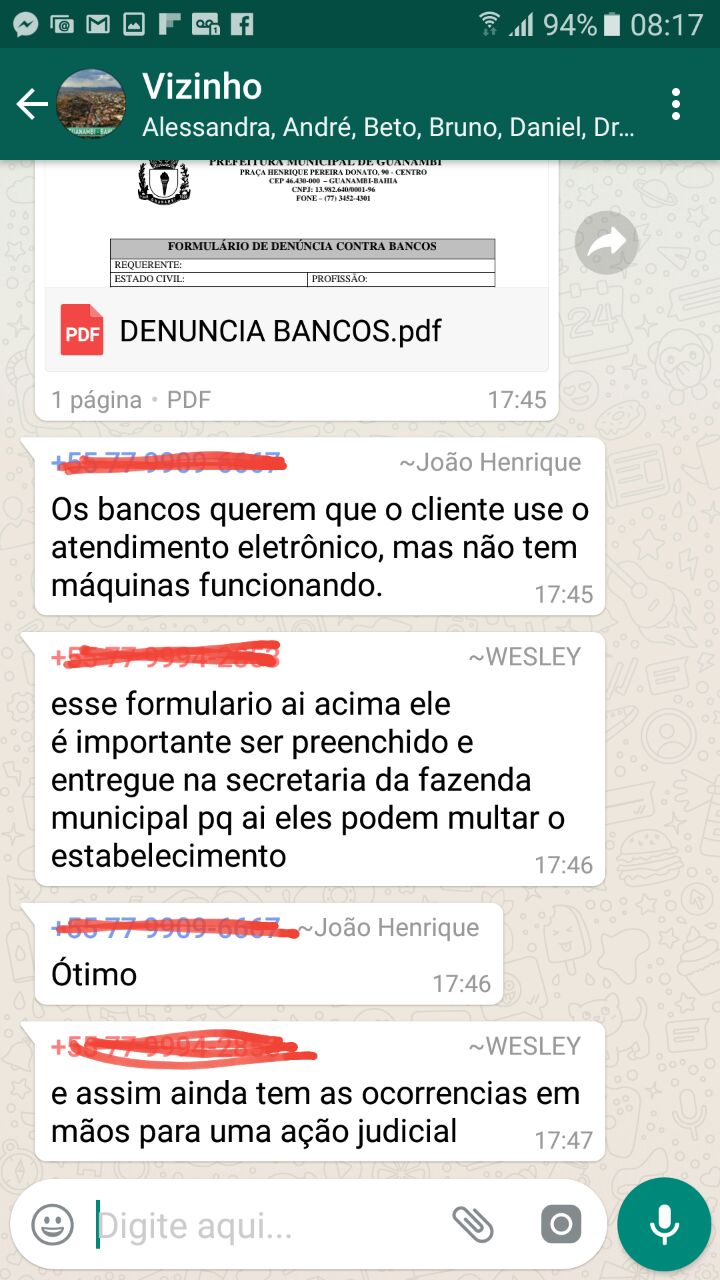This screenshot has height=1280, width=720.
Task: Tap the voice message microphone button
Action: (664, 1224)
